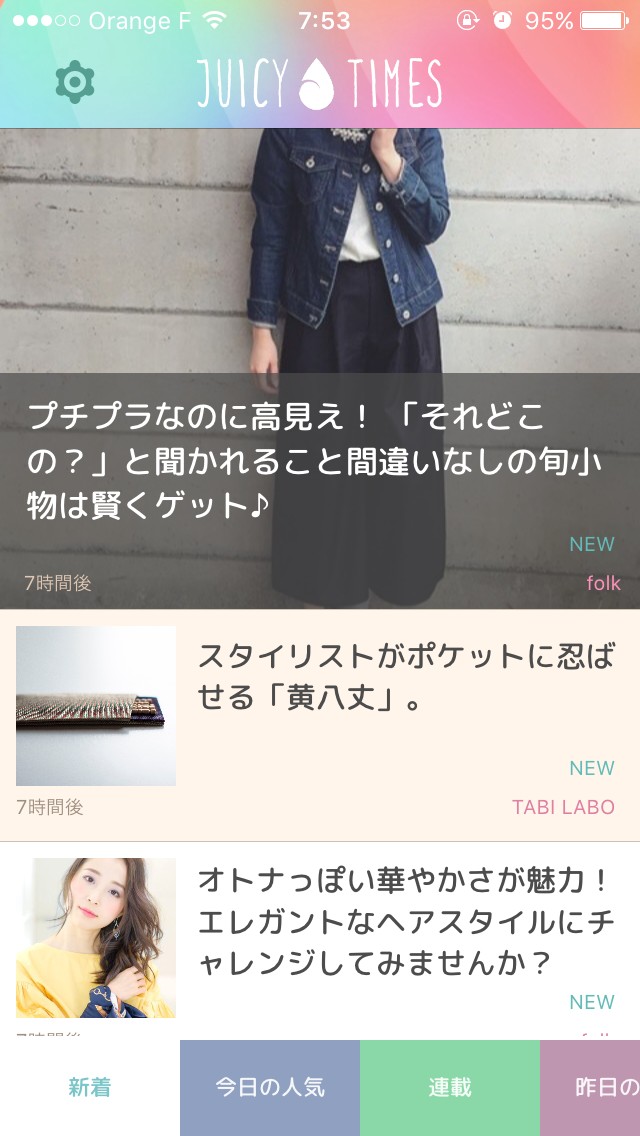Switch to the 今日の人気 tab
The width and height of the screenshot is (640, 1136).
coord(270,1087)
